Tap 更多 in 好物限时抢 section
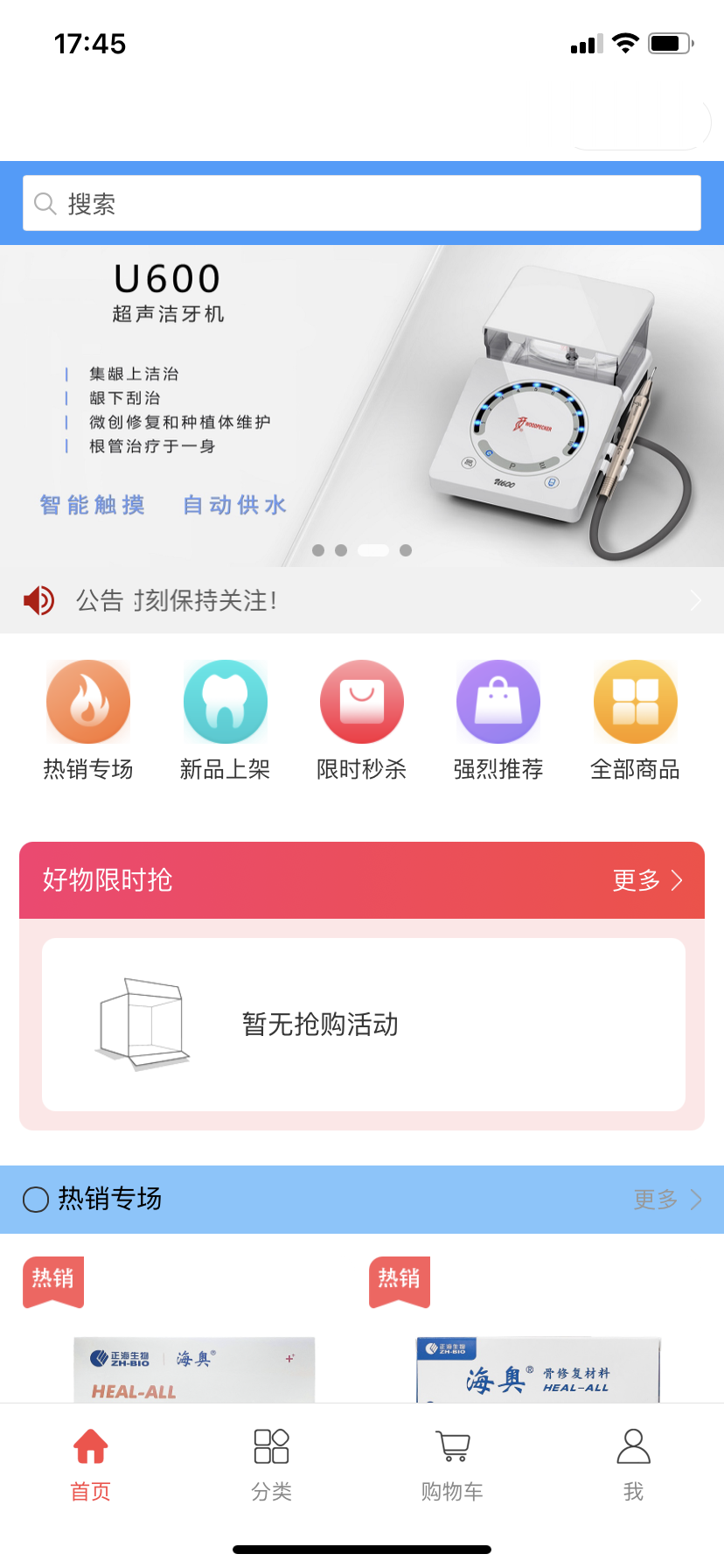Image resolution: width=724 pixels, height=1568 pixels. pos(647,880)
